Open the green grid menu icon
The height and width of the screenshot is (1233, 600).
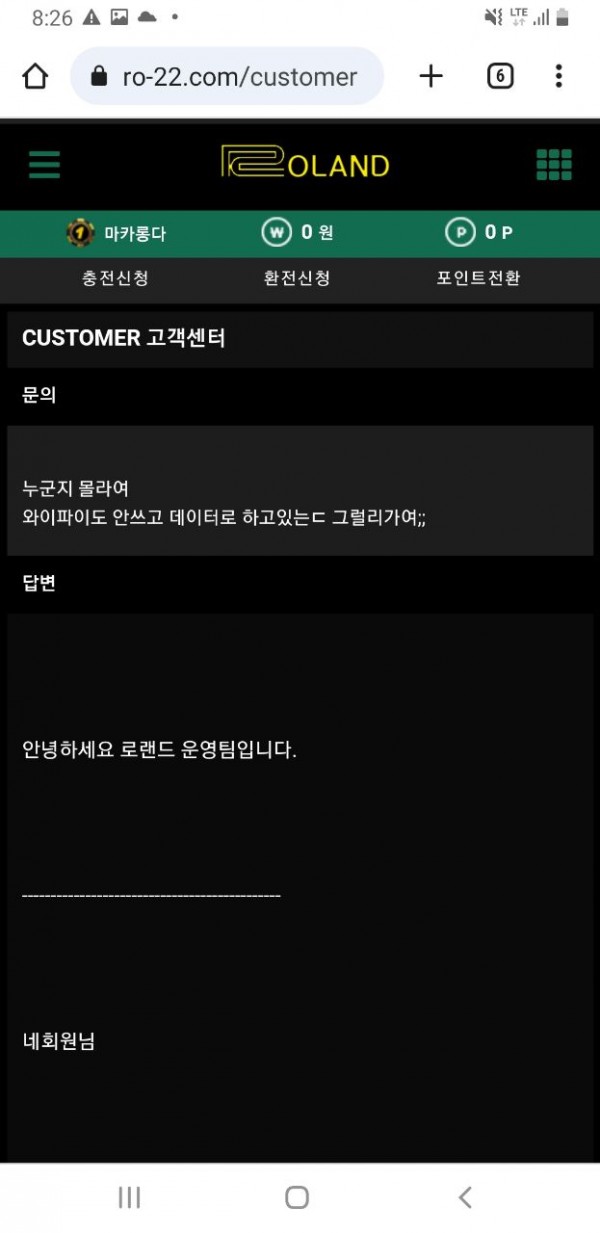(x=554, y=164)
